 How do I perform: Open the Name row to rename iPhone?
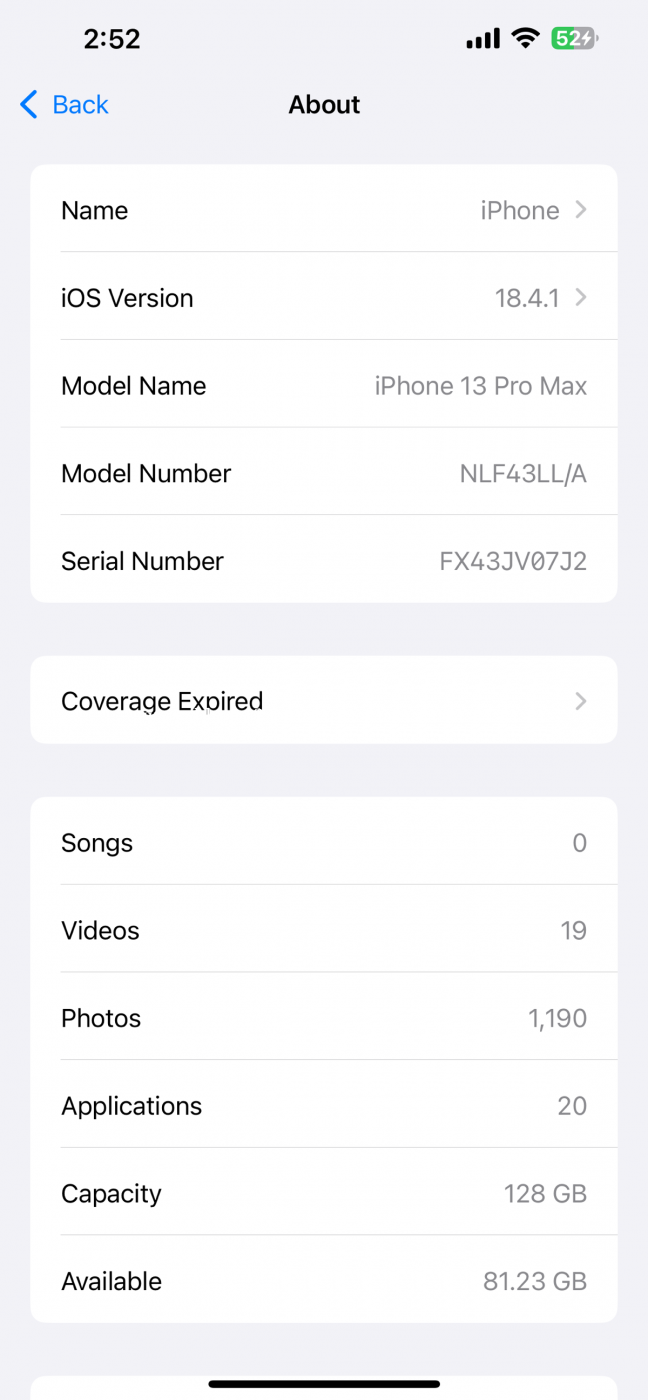click(x=324, y=209)
